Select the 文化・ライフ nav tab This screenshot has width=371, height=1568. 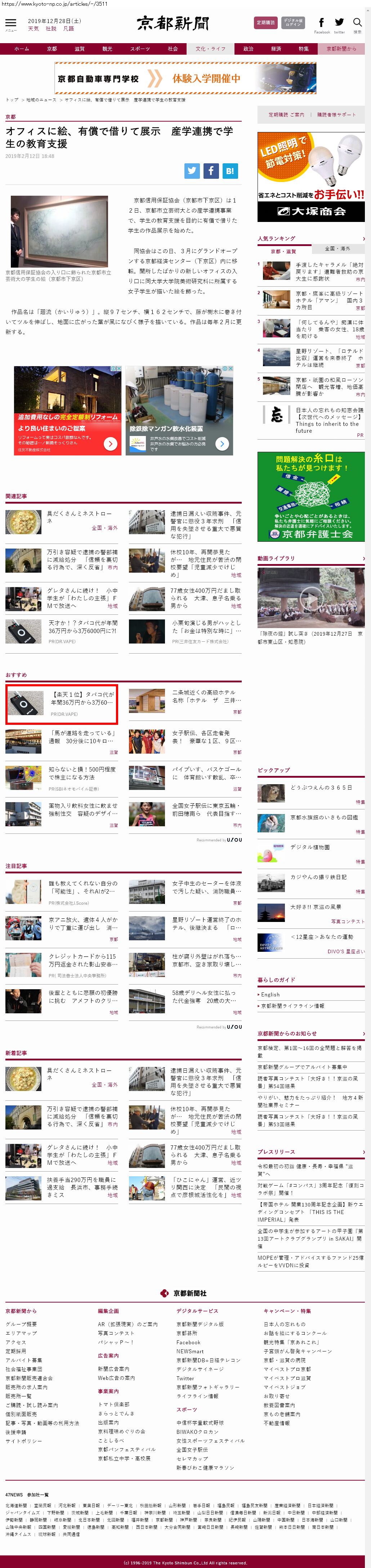pos(210,49)
